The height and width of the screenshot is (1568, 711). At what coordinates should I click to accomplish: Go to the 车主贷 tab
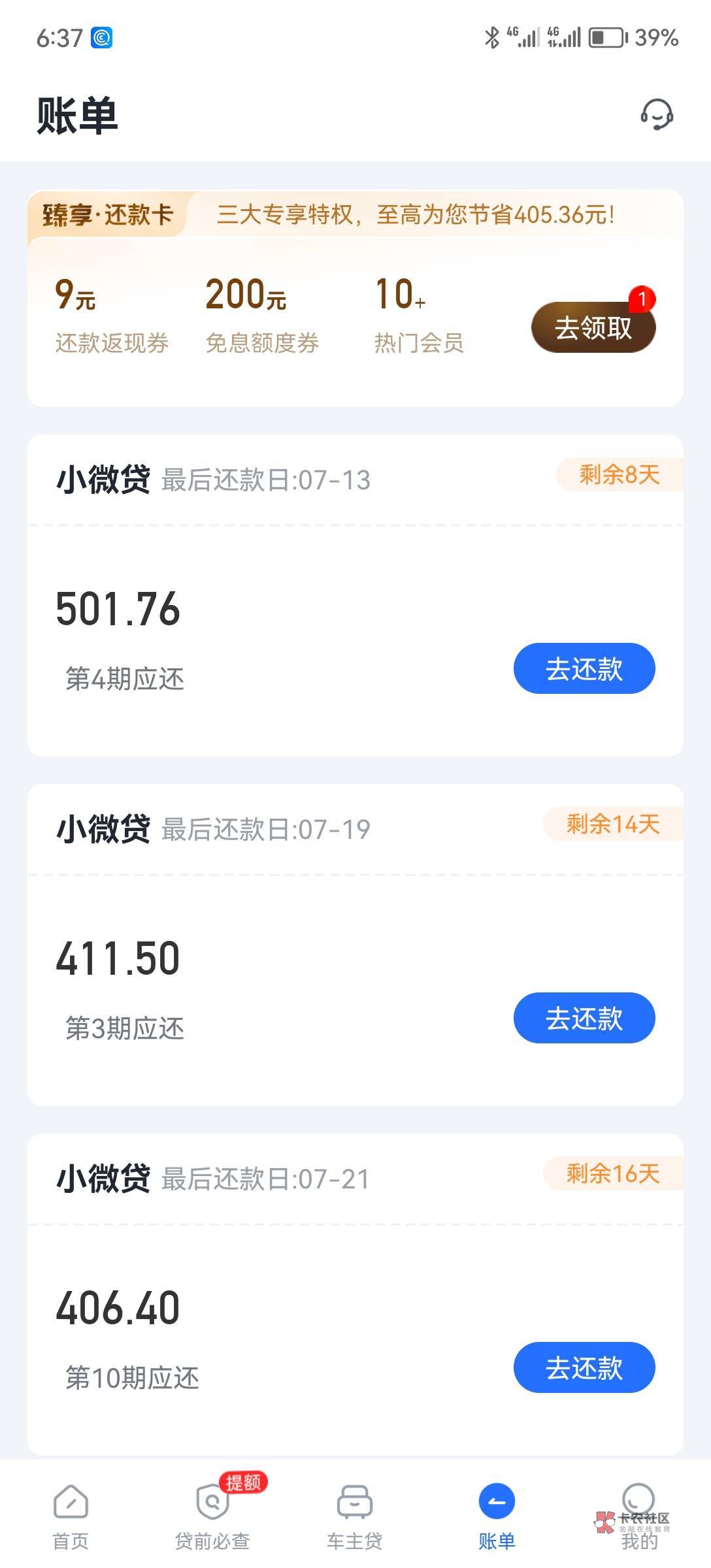355,1517
